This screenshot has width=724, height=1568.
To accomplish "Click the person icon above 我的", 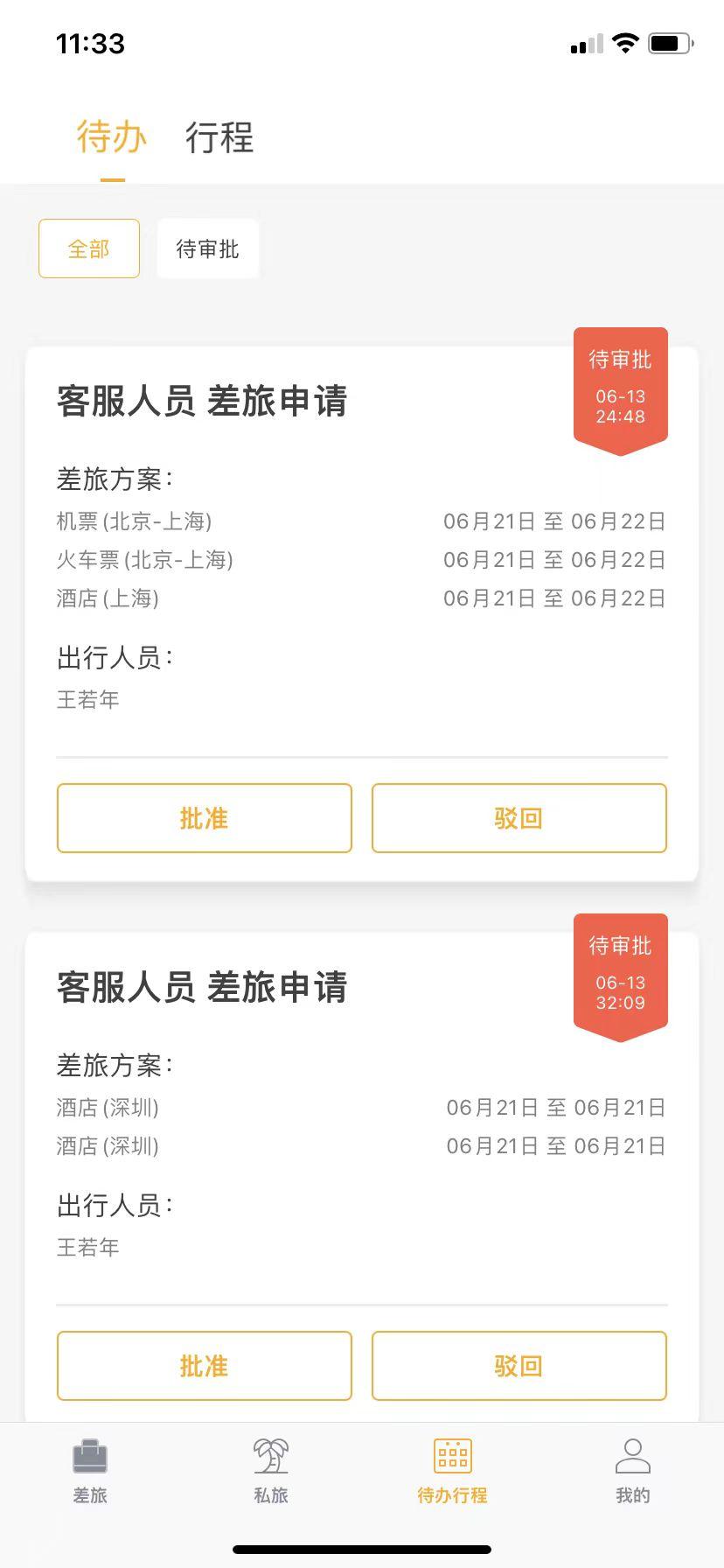I will (x=632, y=1450).
